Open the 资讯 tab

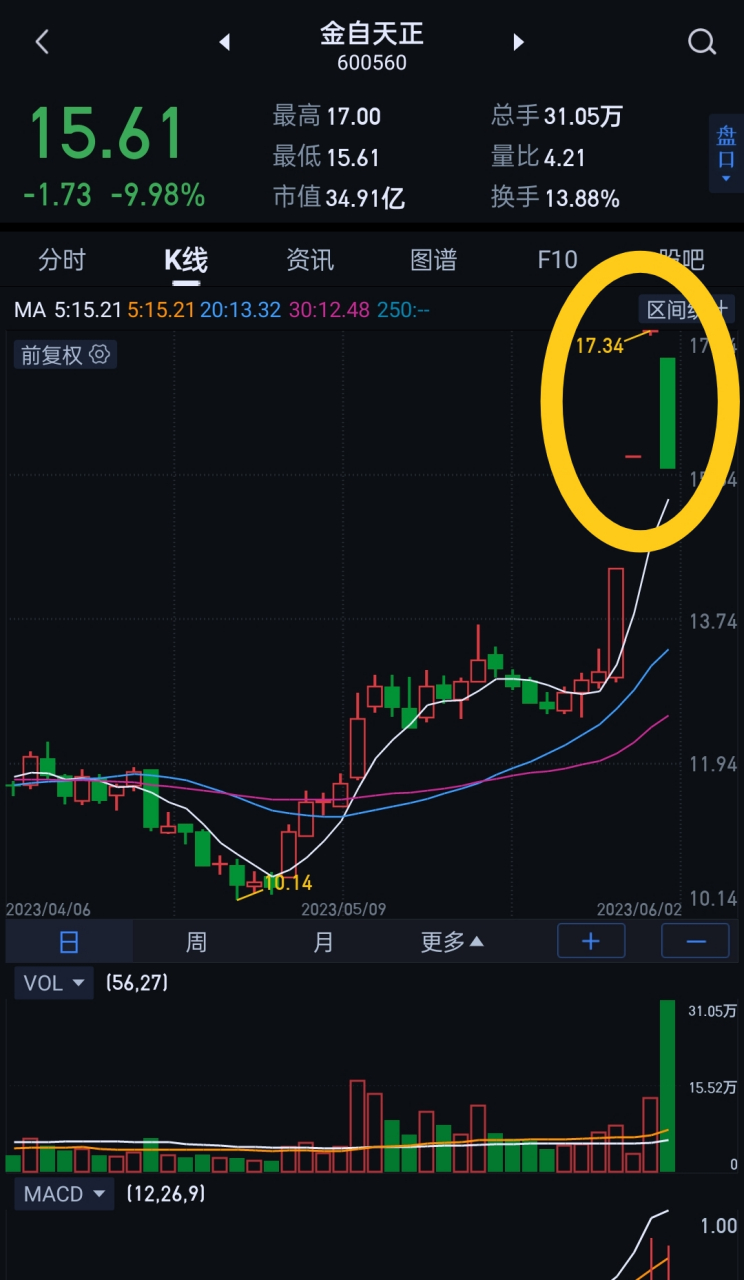point(310,260)
